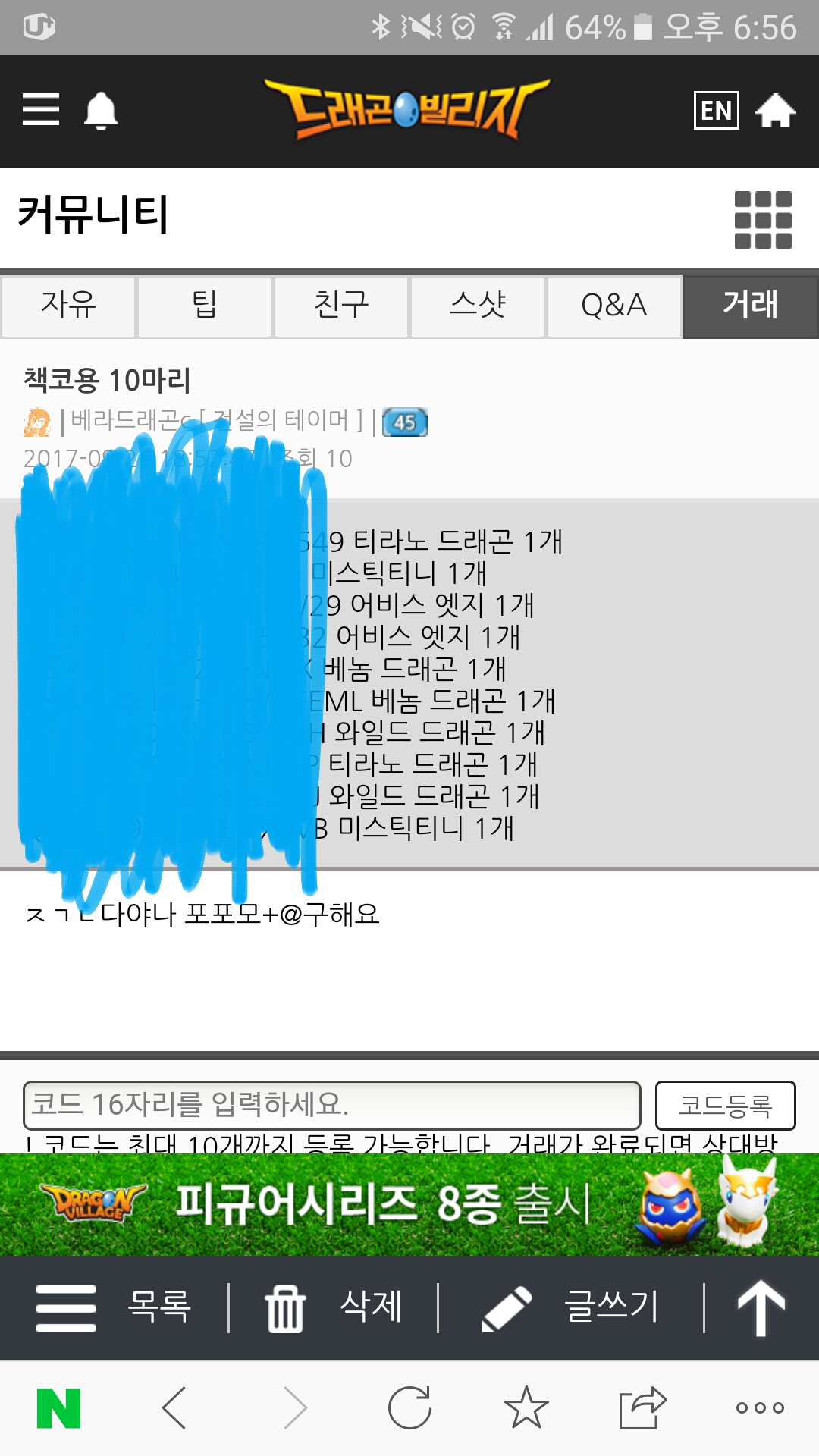Image resolution: width=819 pixels, height=1456 pixels.
Task: Switch to the 친구 tab
Action: 341,306
